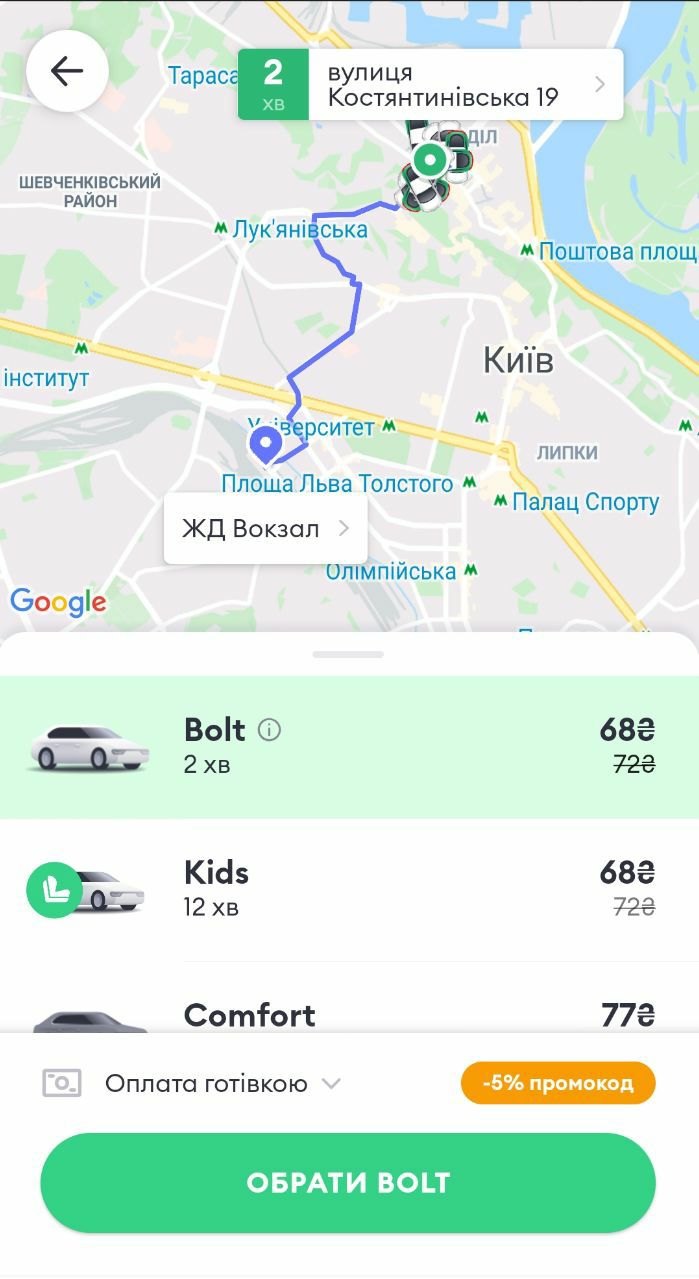Select the Bolt ride option
This screenshot has height=1279, width=699.
349,747
